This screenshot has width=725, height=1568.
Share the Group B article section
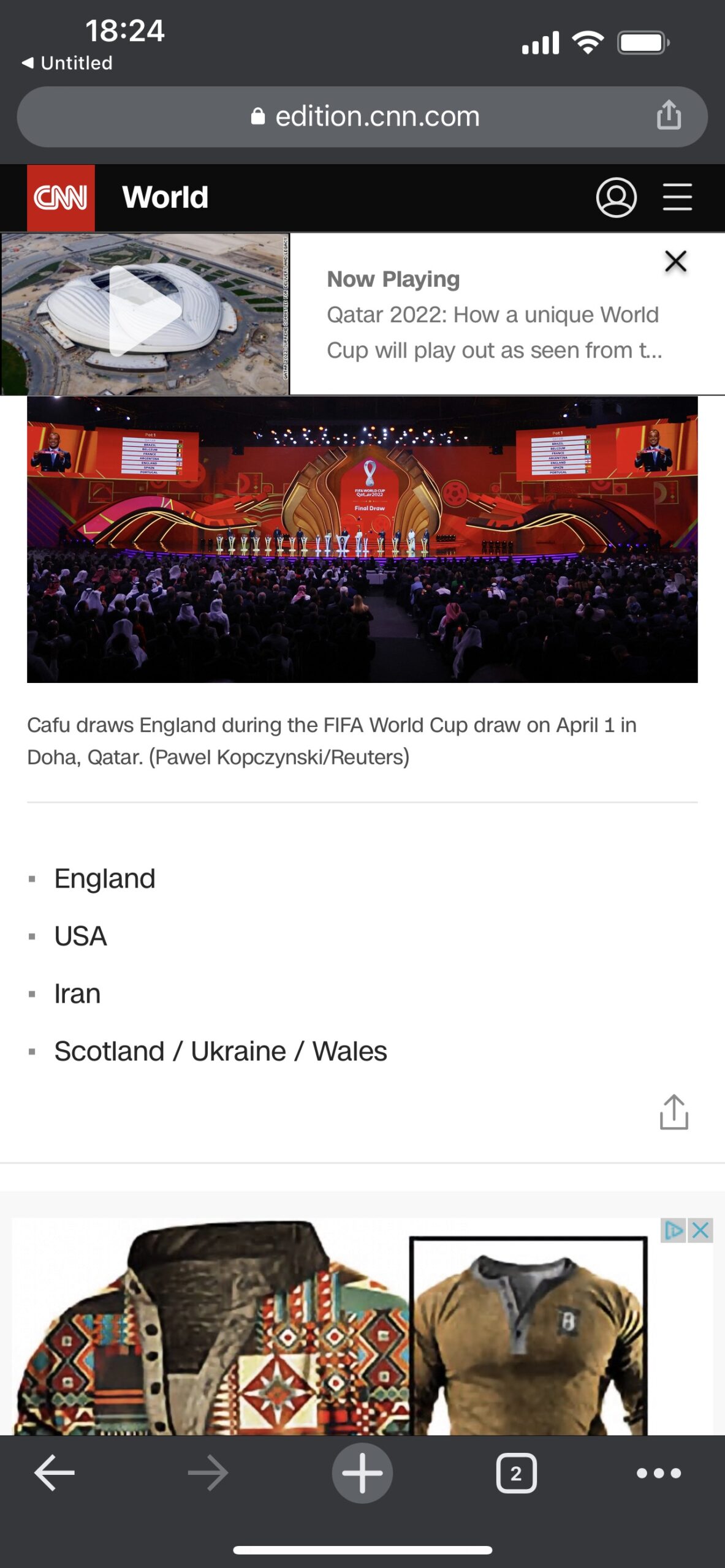[x=674, y=1112]
